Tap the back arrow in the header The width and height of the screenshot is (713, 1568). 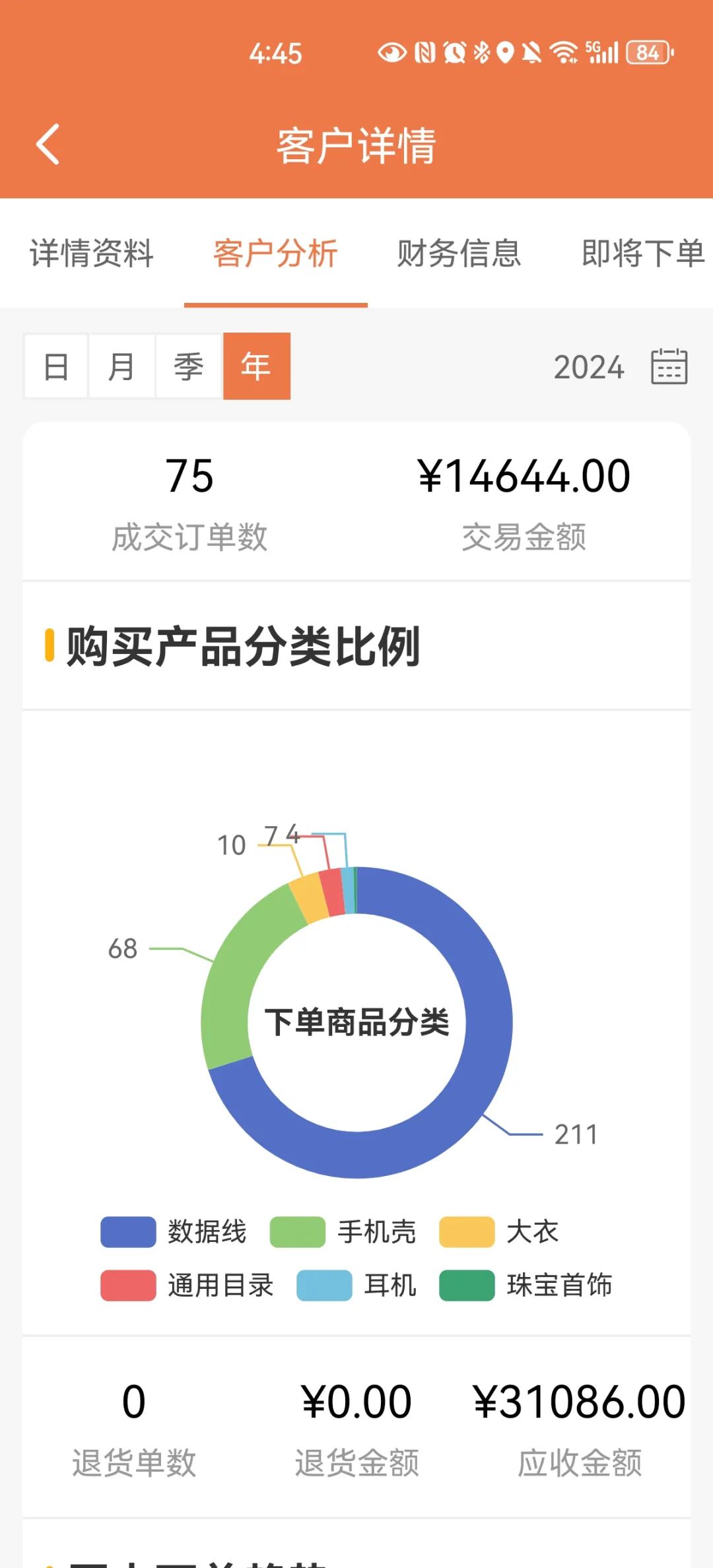[48, 144]
